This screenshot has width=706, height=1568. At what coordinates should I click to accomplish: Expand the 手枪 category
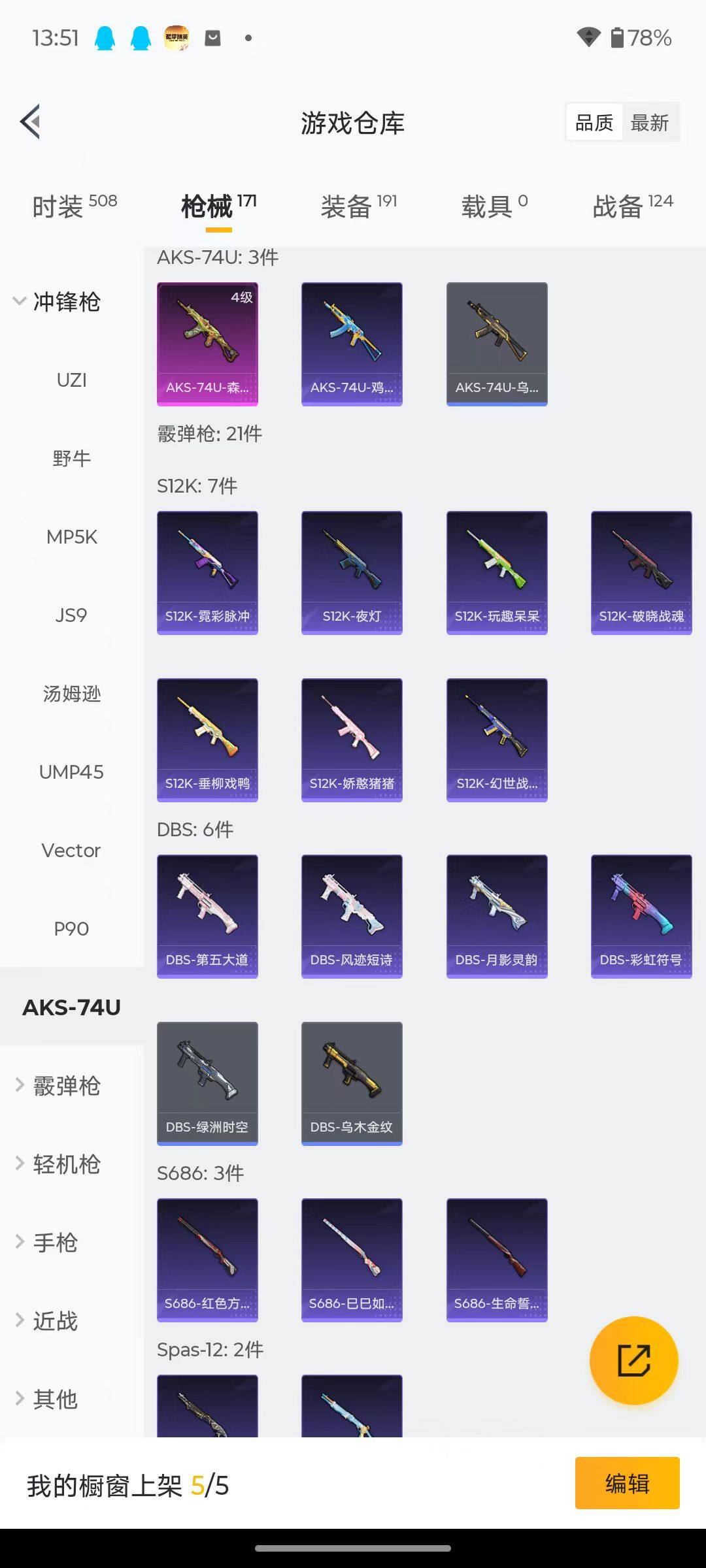pyautogui.click(x=56, y=1243)
